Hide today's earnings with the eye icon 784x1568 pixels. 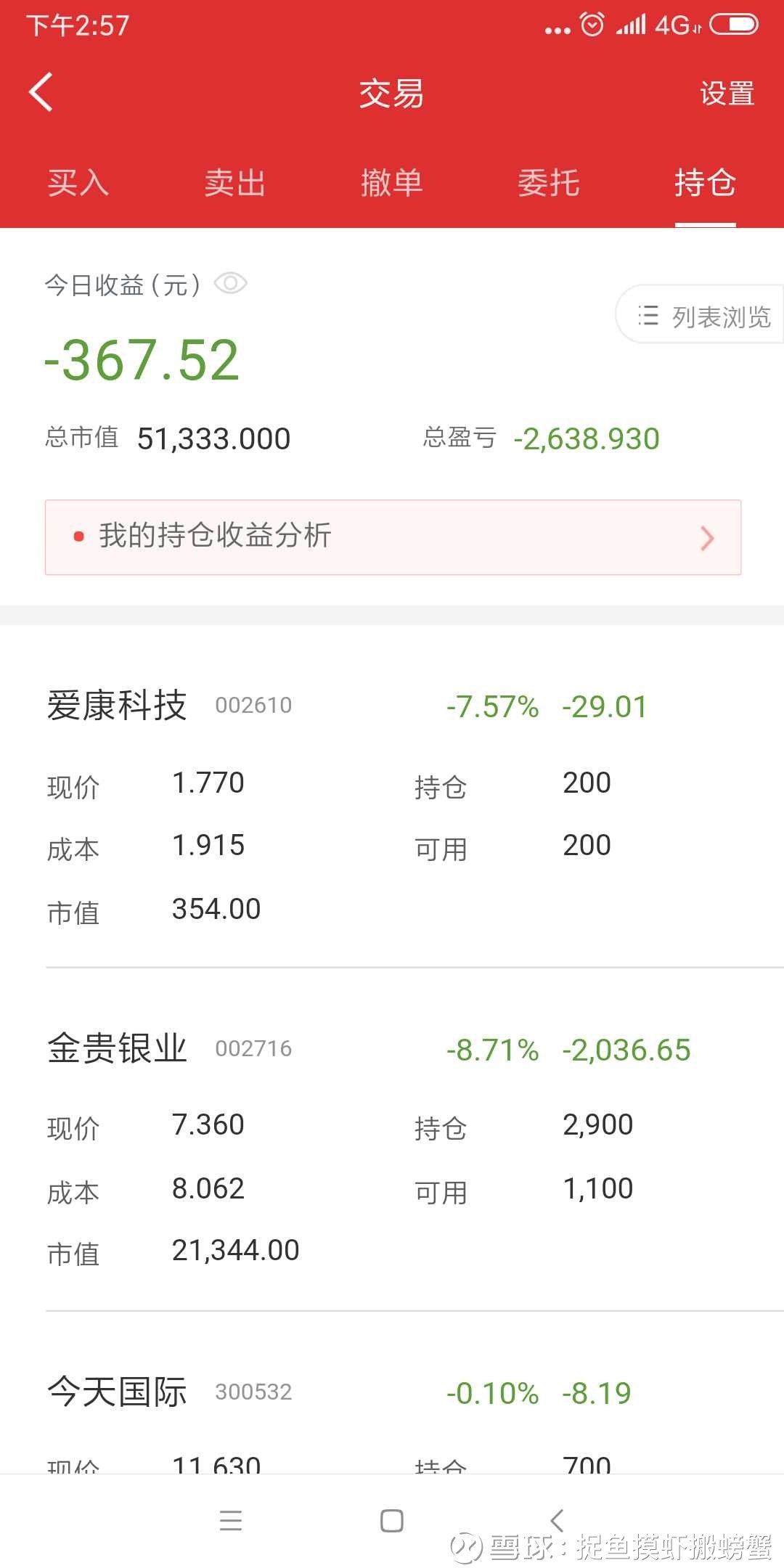(x=231, y=283)
